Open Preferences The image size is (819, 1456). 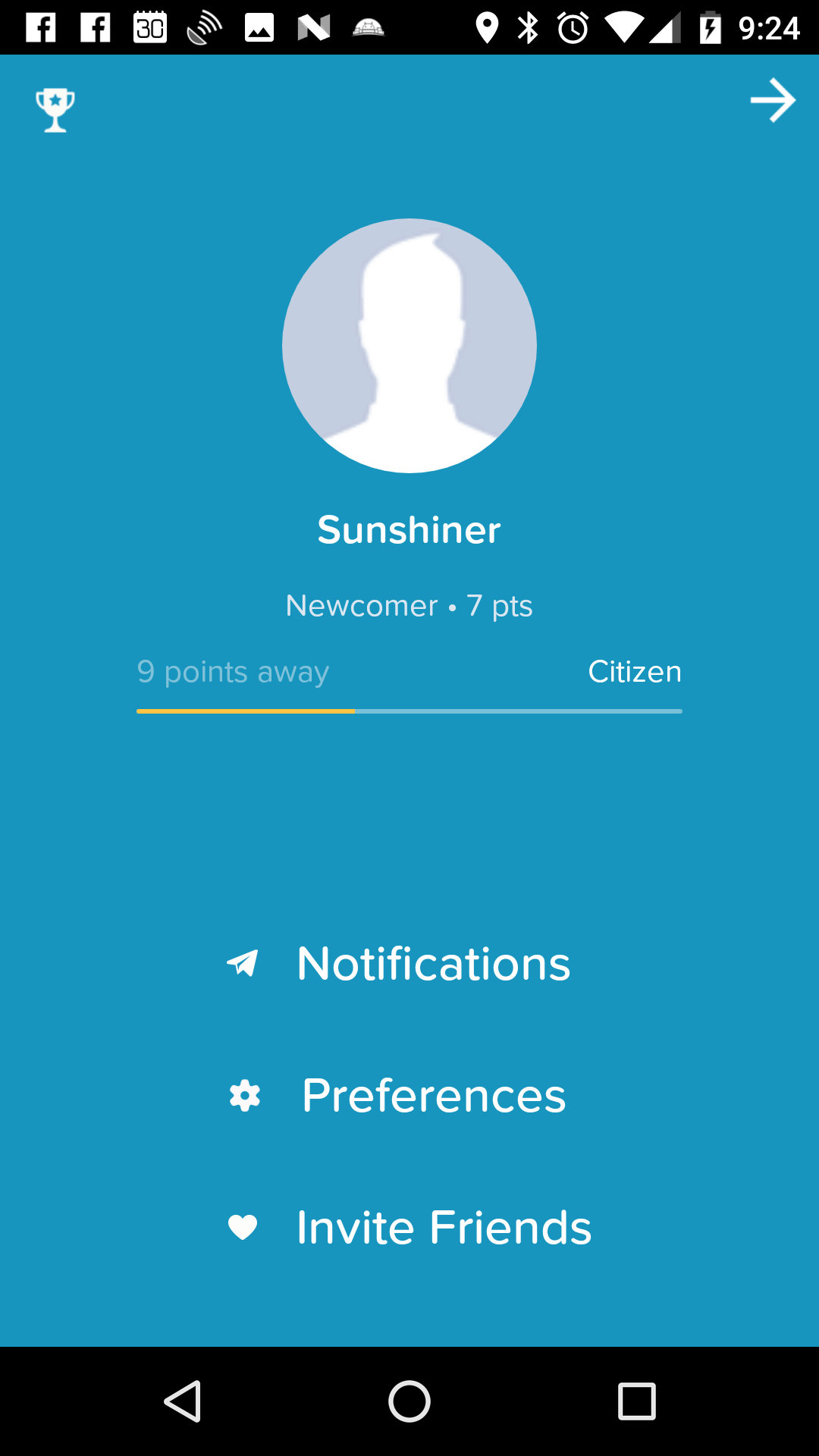[409, 1096]
